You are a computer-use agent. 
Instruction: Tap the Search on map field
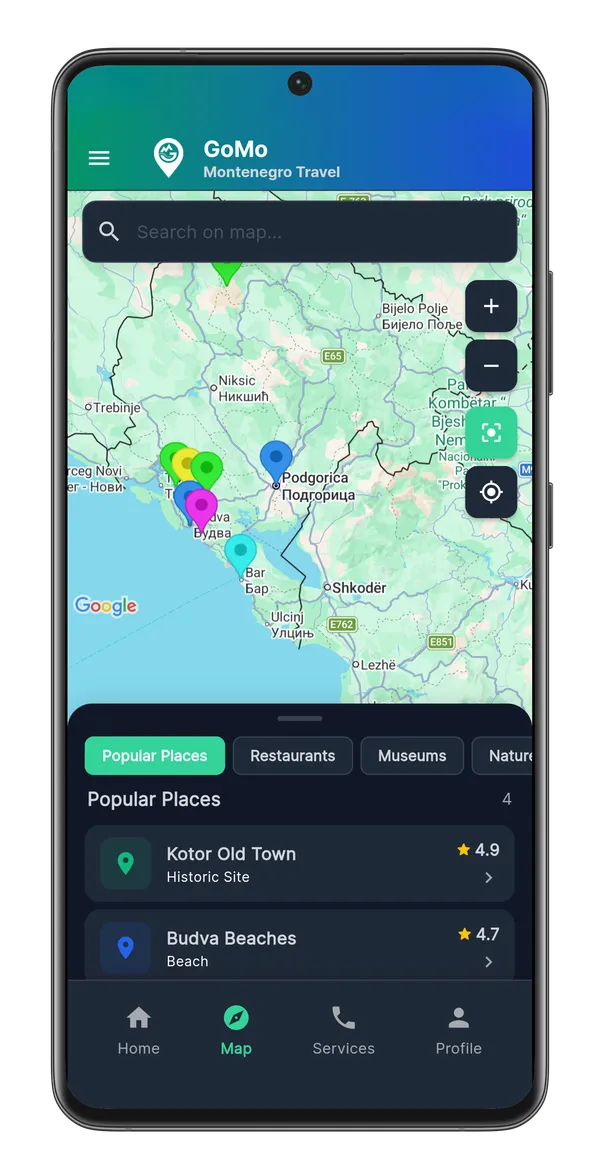(x=300, y=231)
